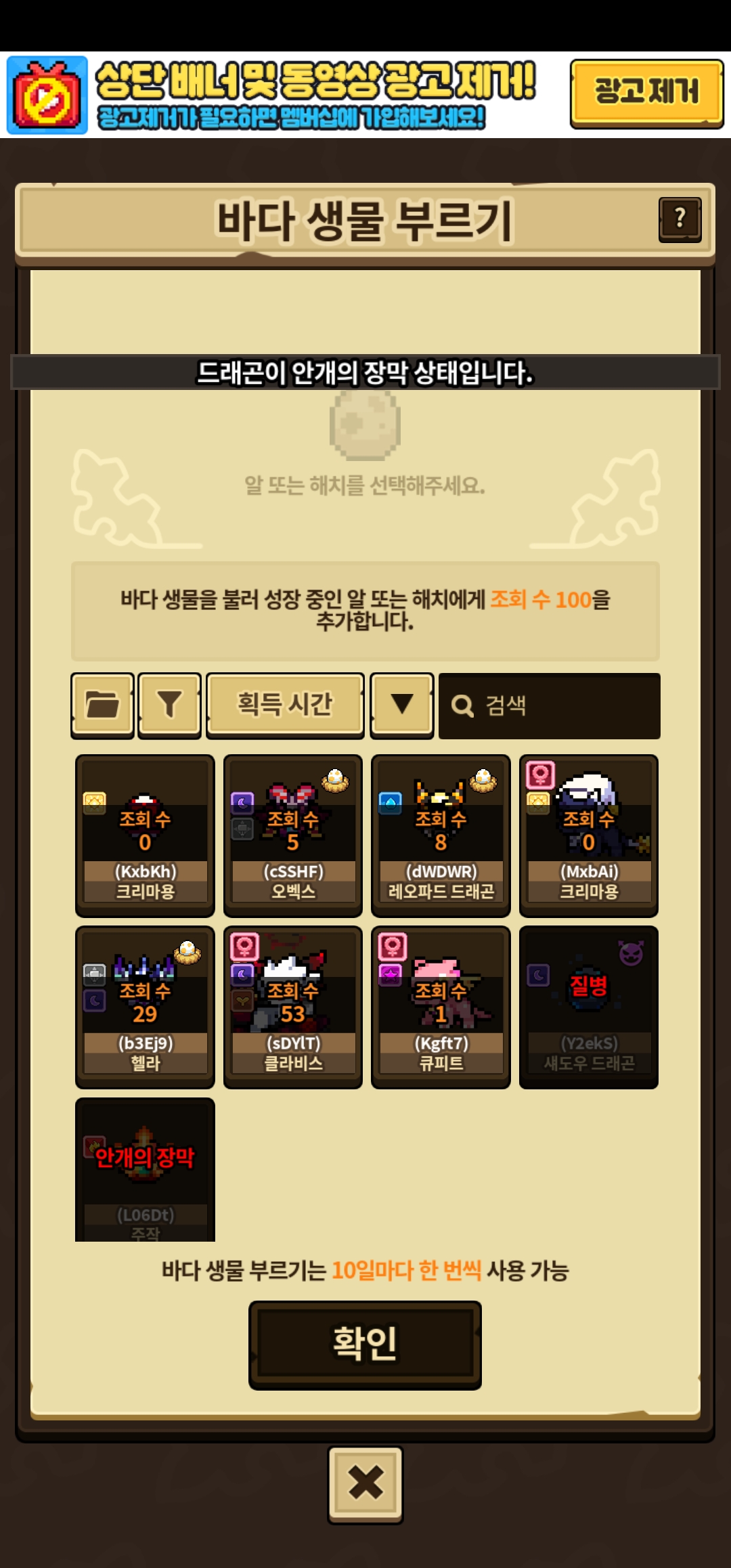Tap the 검색 search field
The image size is (731, 1568).
click(550, 705)
